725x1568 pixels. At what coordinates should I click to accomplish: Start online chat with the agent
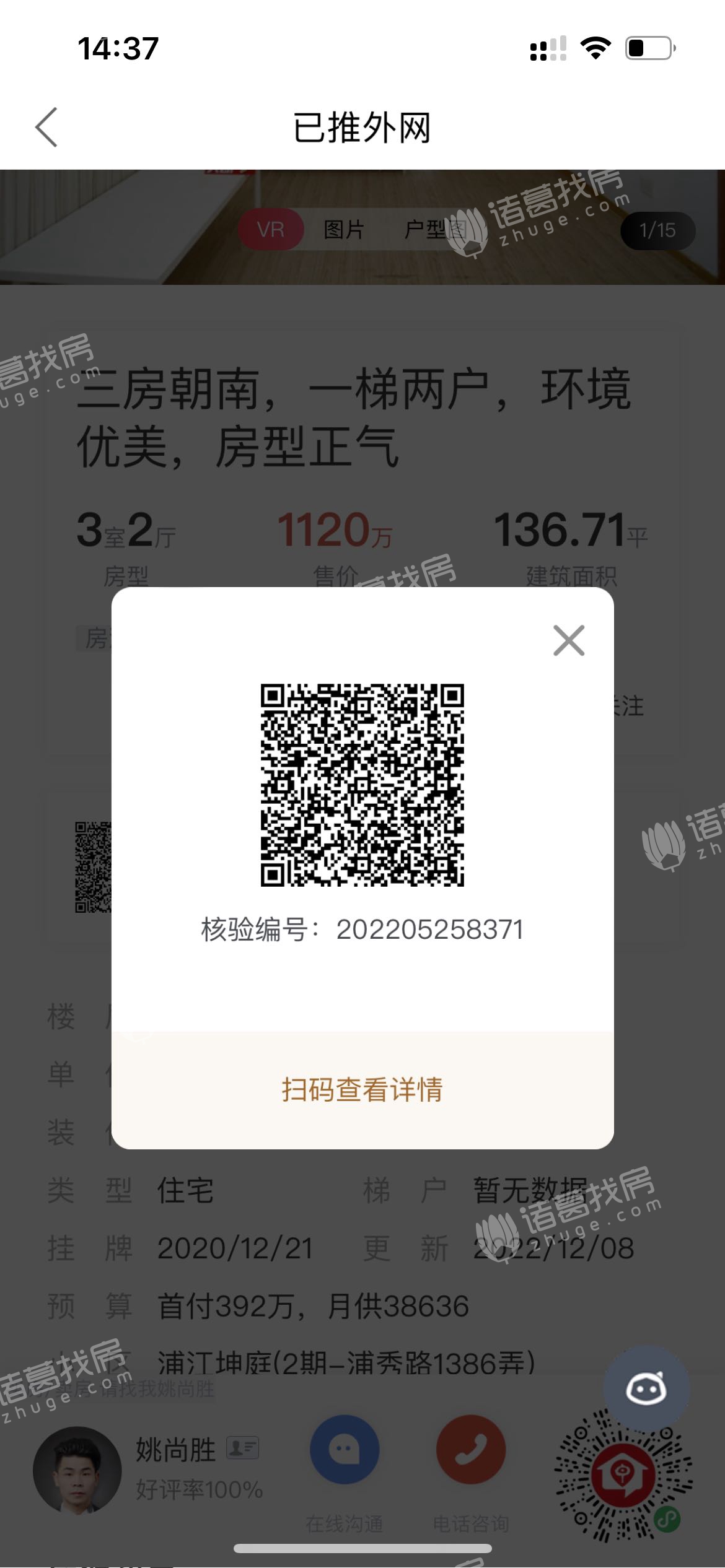coord(345,1450)
